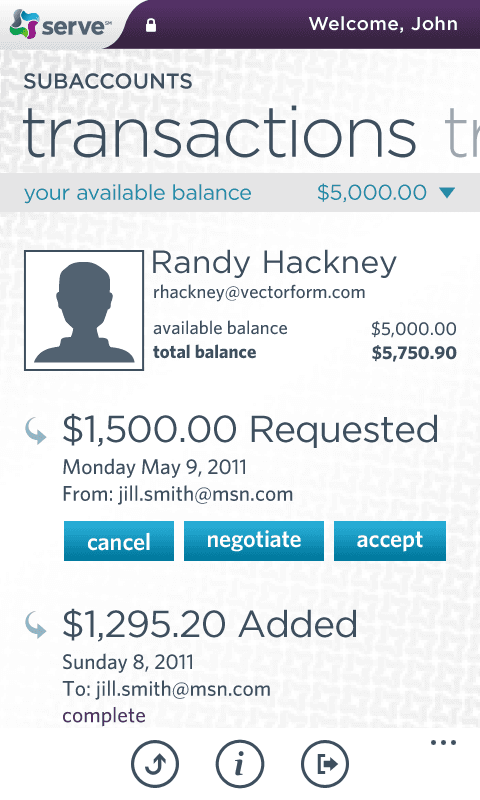Tap Randy Hackney's profile picture
480x800 pixels.
[x=84, y=310]
